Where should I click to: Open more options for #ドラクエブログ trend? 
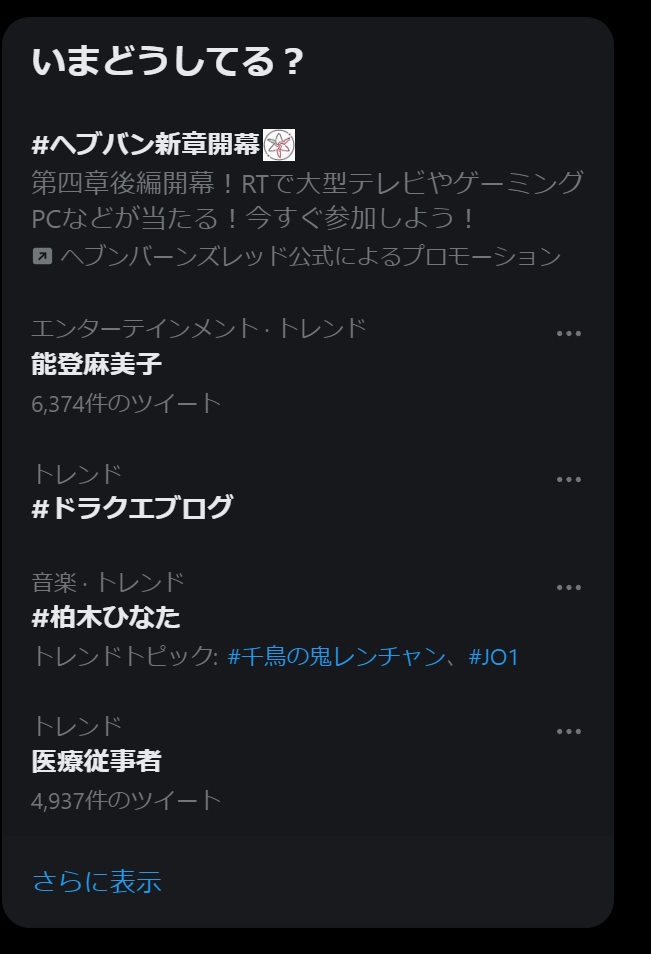click(x=568, y=479)
